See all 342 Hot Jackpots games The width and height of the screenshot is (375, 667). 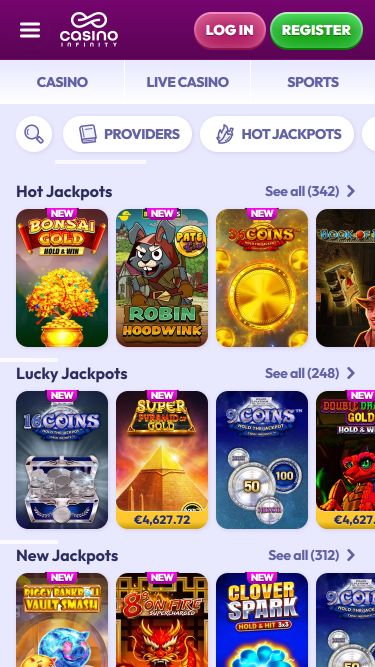click(x=310, y=191)
